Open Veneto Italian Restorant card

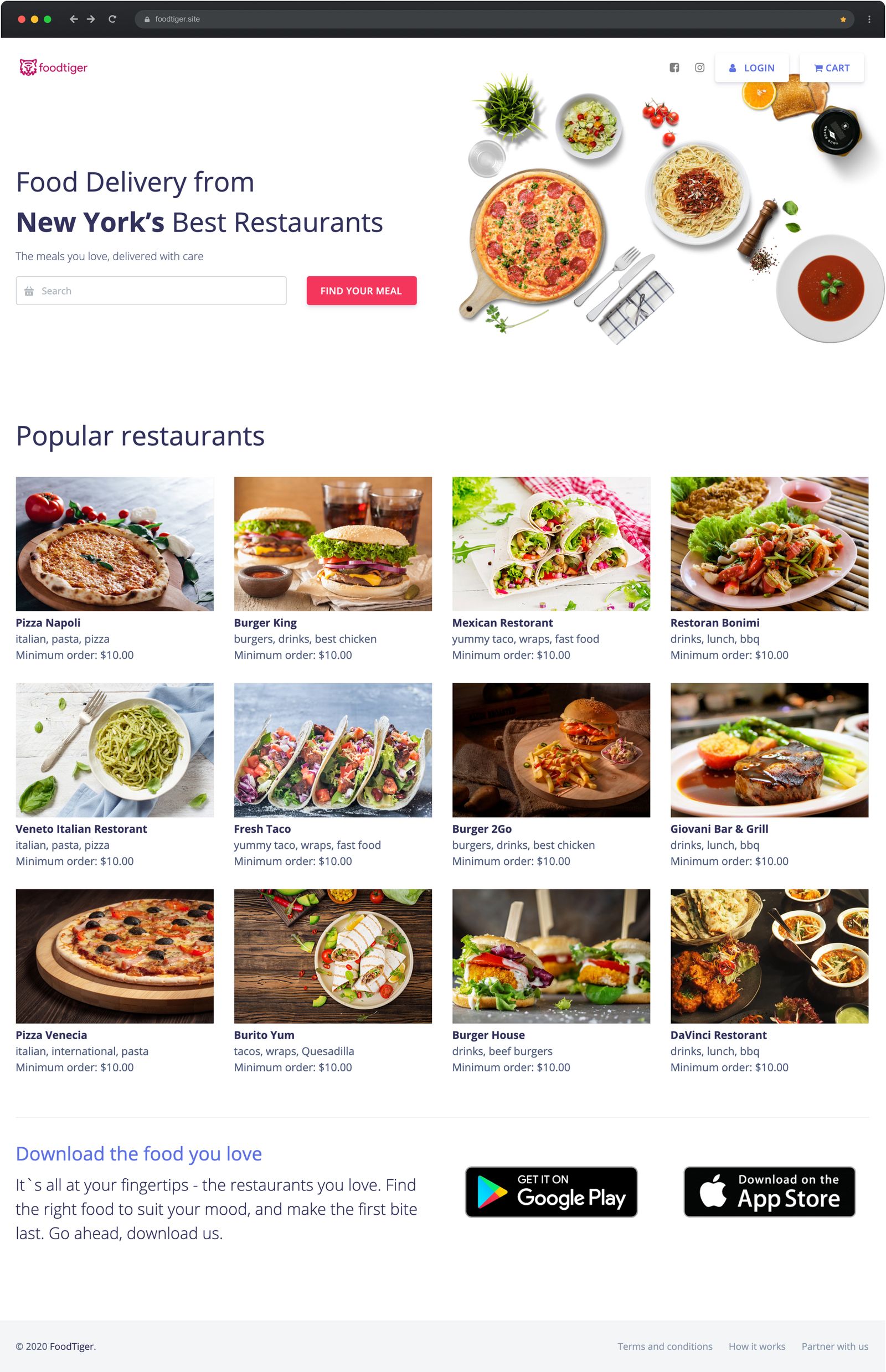pyautogui.click(x=115, y=750)
